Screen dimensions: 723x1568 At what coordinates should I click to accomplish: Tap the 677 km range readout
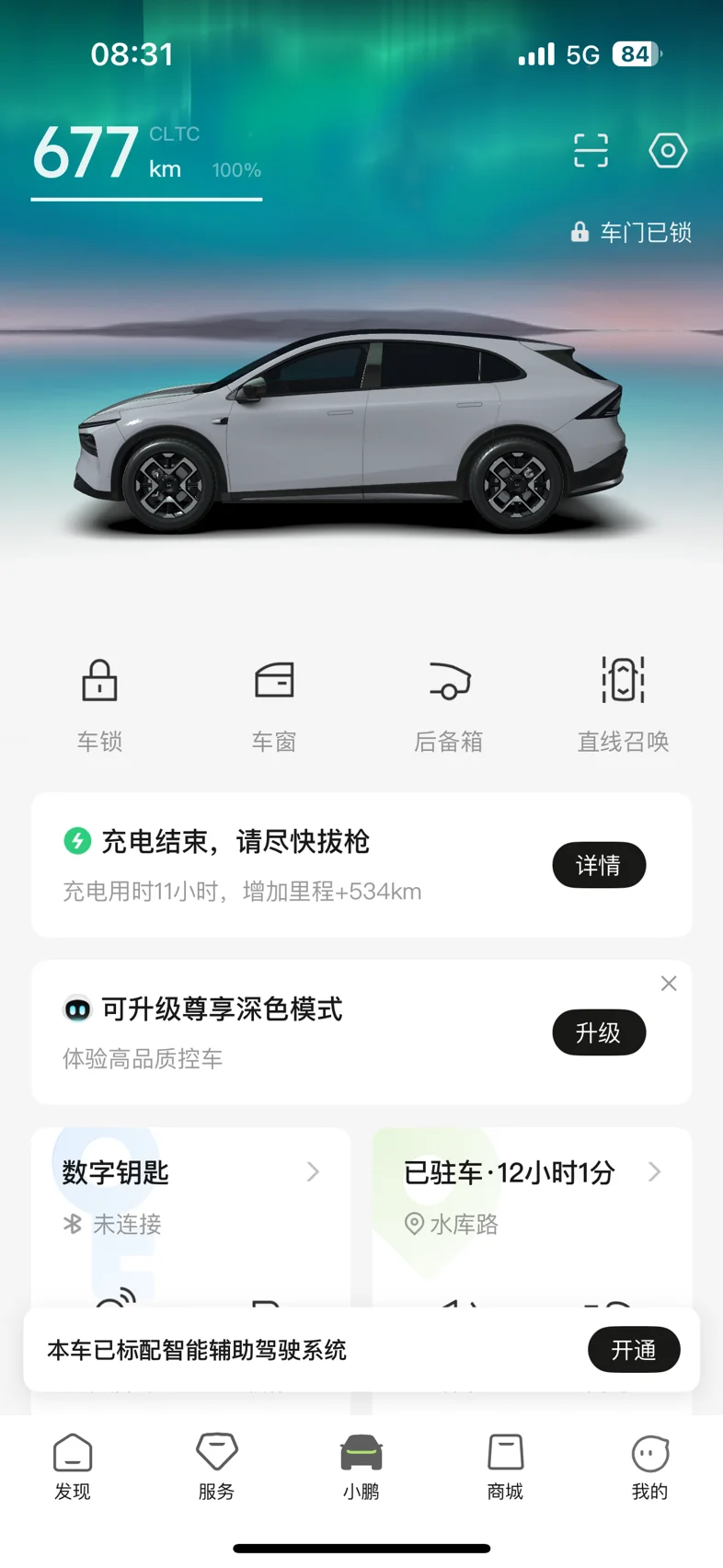point(147,155)
